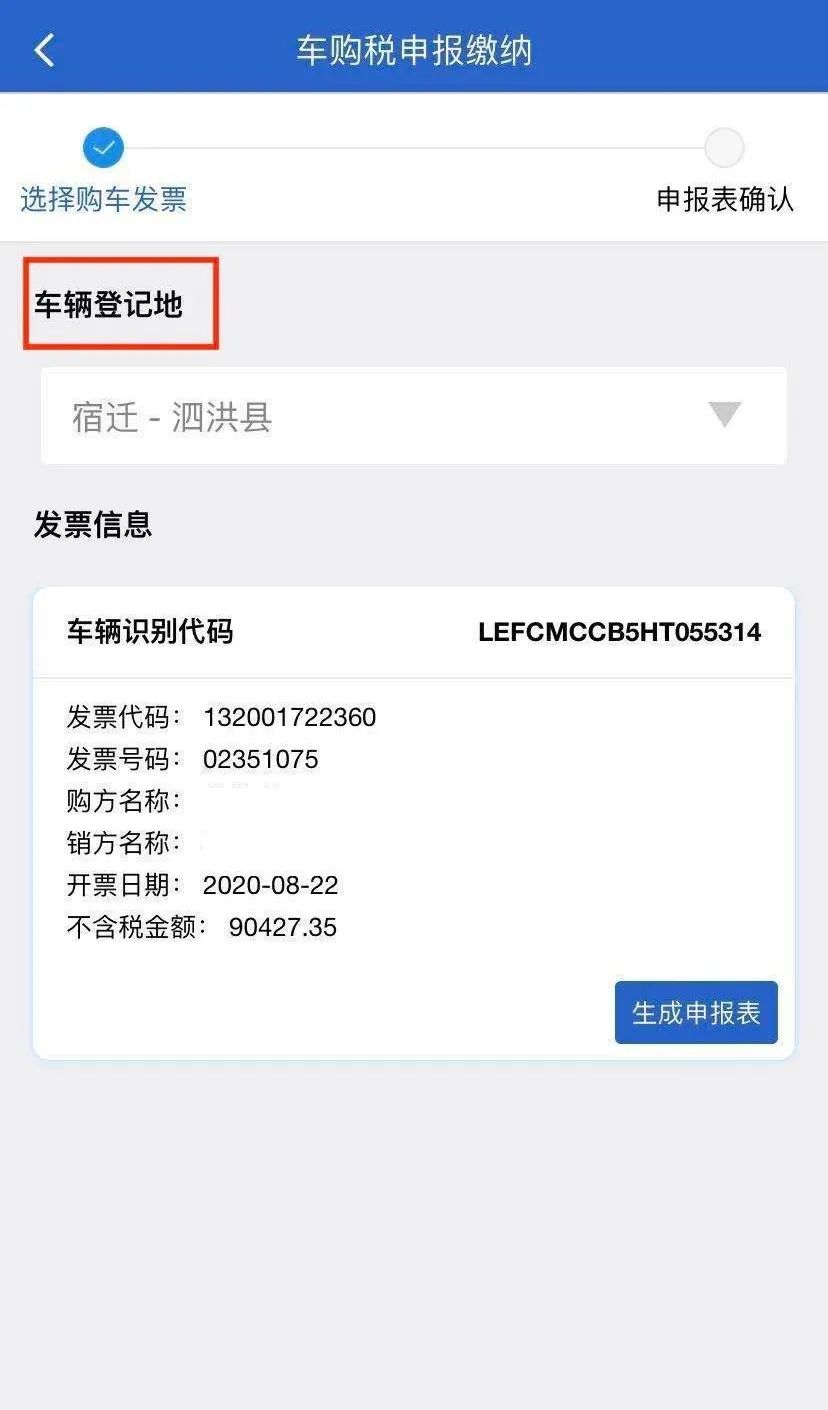The width and height of the screenshot is (828, 1410).
Task: Go back using the top-left arrow
Action: 45,50
